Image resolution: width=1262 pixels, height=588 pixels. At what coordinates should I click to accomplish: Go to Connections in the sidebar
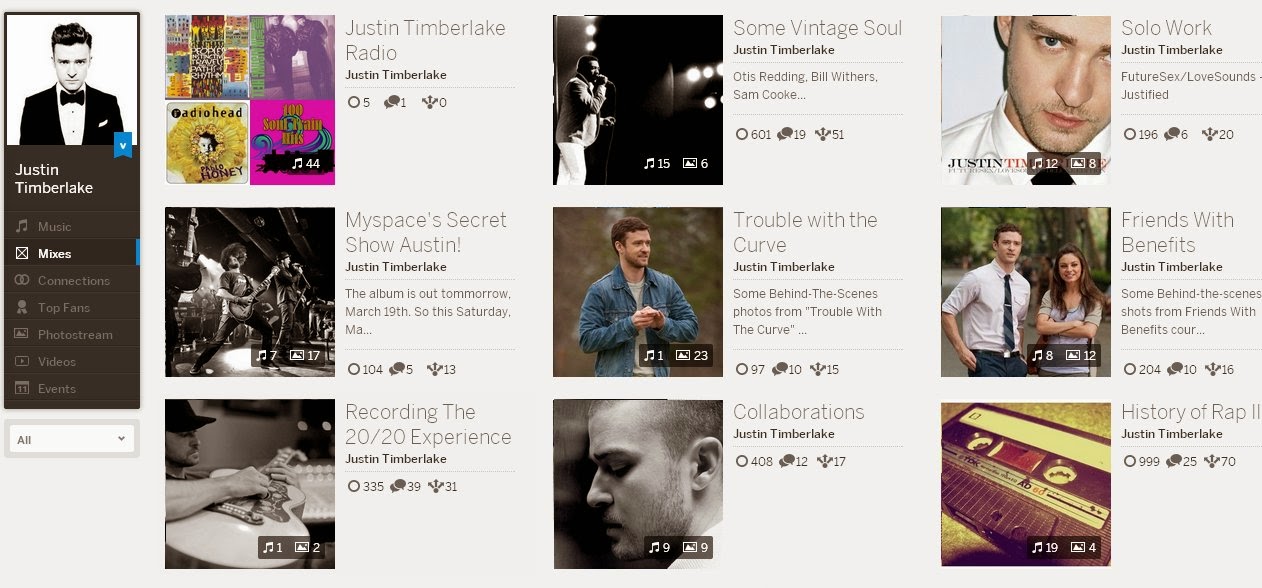click(73, 281)
